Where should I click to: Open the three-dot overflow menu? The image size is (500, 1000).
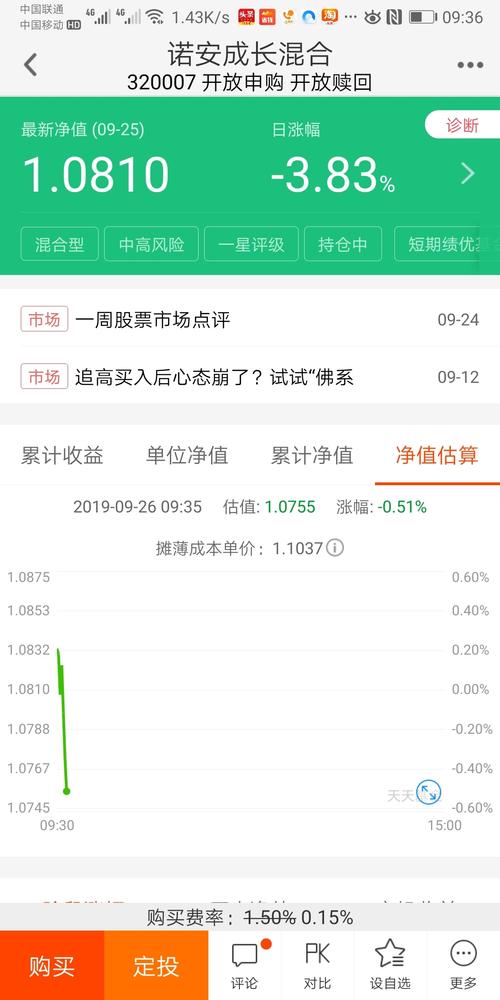[470, 65]
